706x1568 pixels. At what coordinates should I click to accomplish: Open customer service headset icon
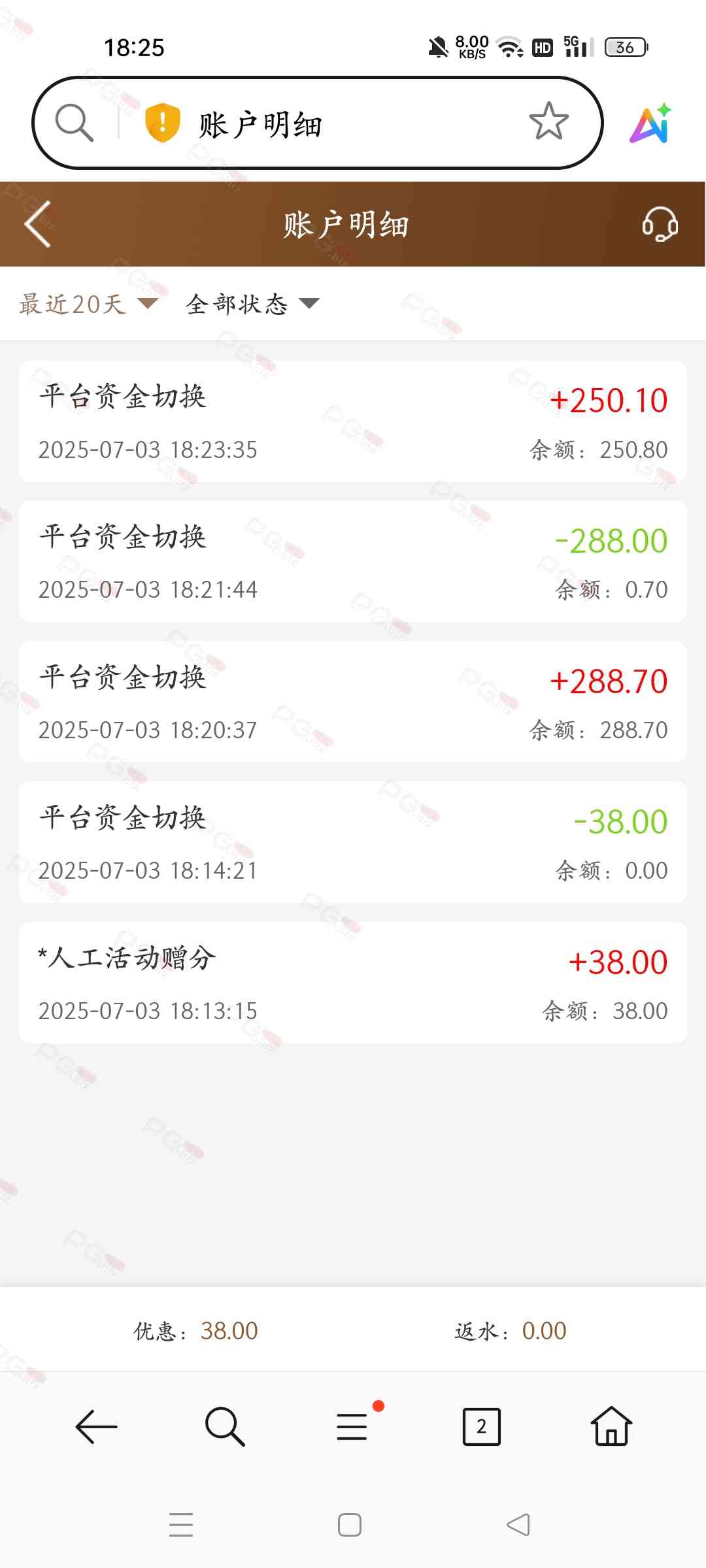click(660, 224)
